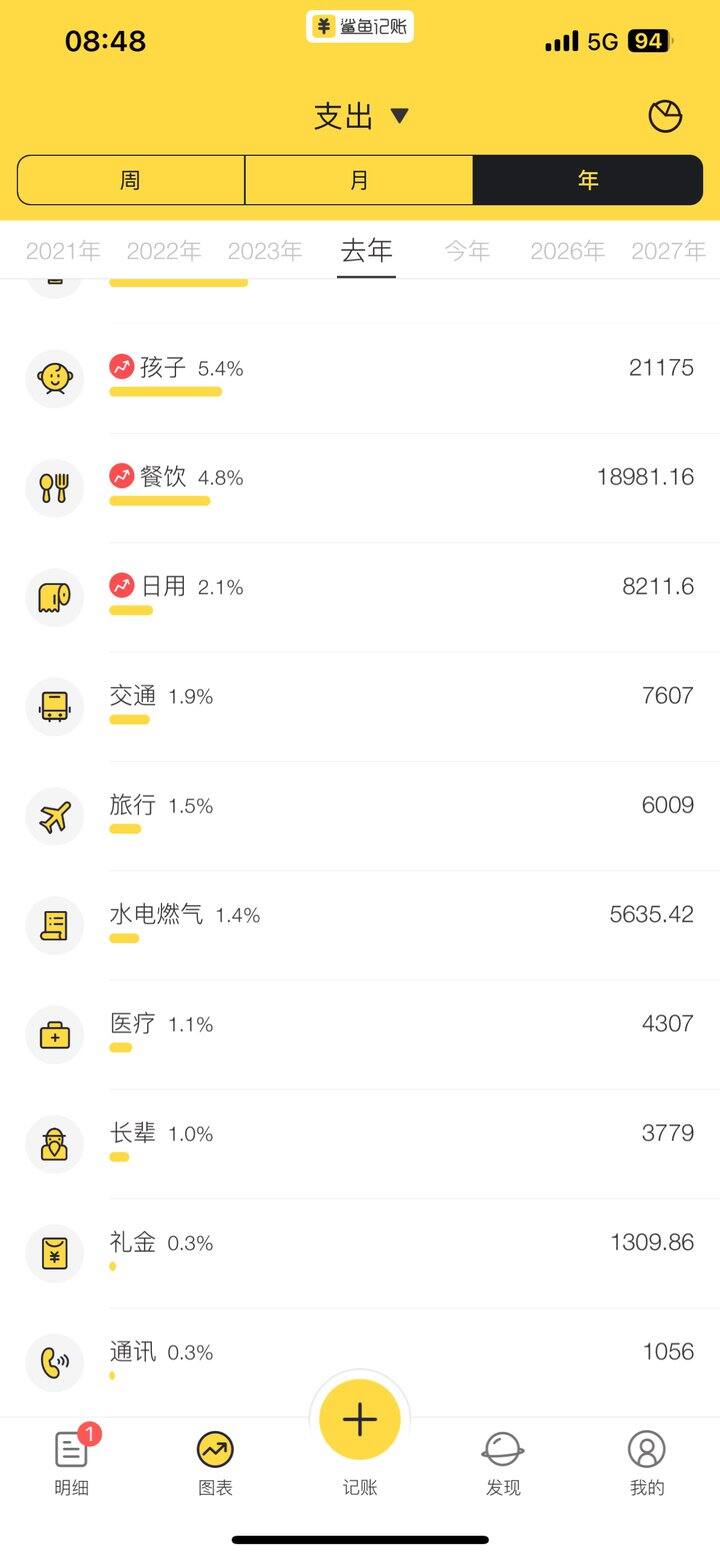This screenshot has width=720, height=1558.
Task: Open the 长辈 category row
Action: (360, 1144)
